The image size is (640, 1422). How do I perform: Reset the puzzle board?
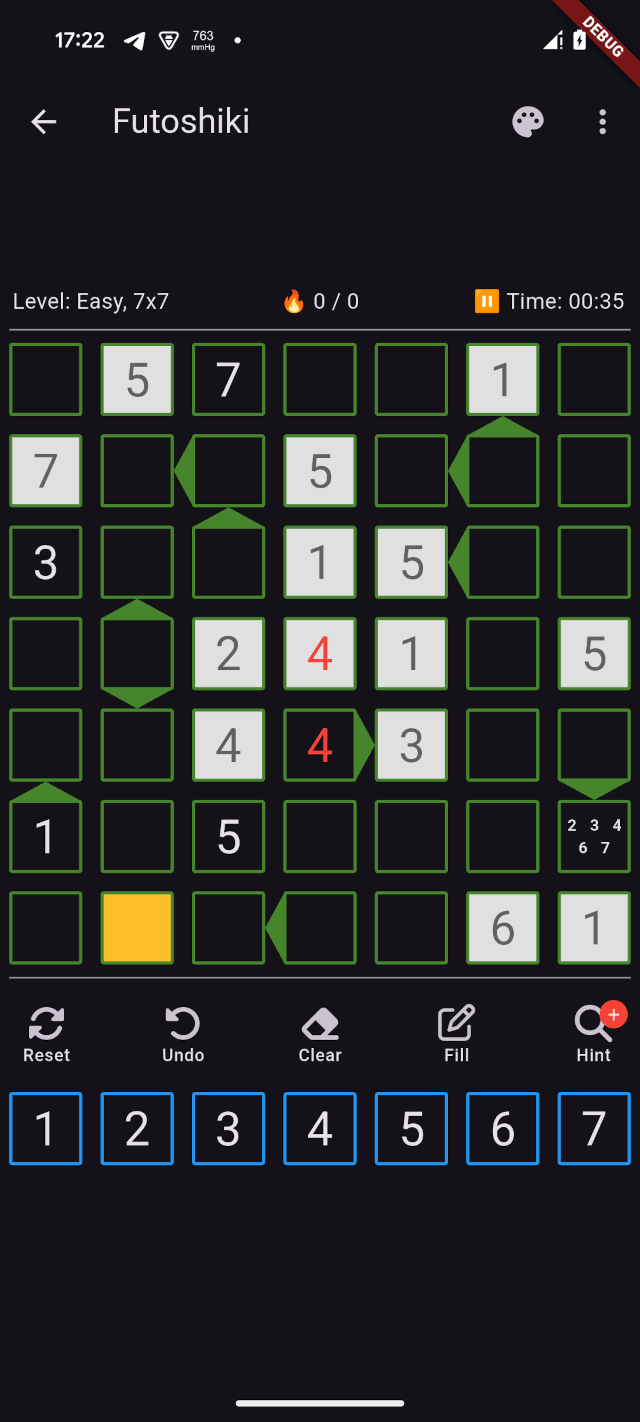pyautogui.click(x=47, y=1035)
